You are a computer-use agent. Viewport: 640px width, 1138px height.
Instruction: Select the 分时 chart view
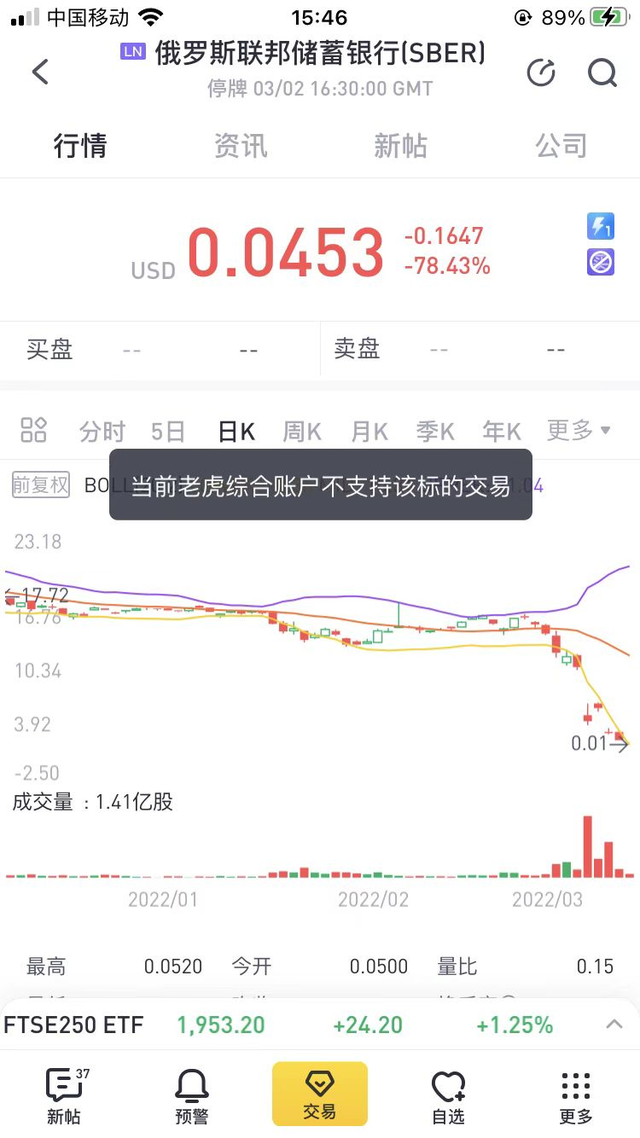(102, 431)
